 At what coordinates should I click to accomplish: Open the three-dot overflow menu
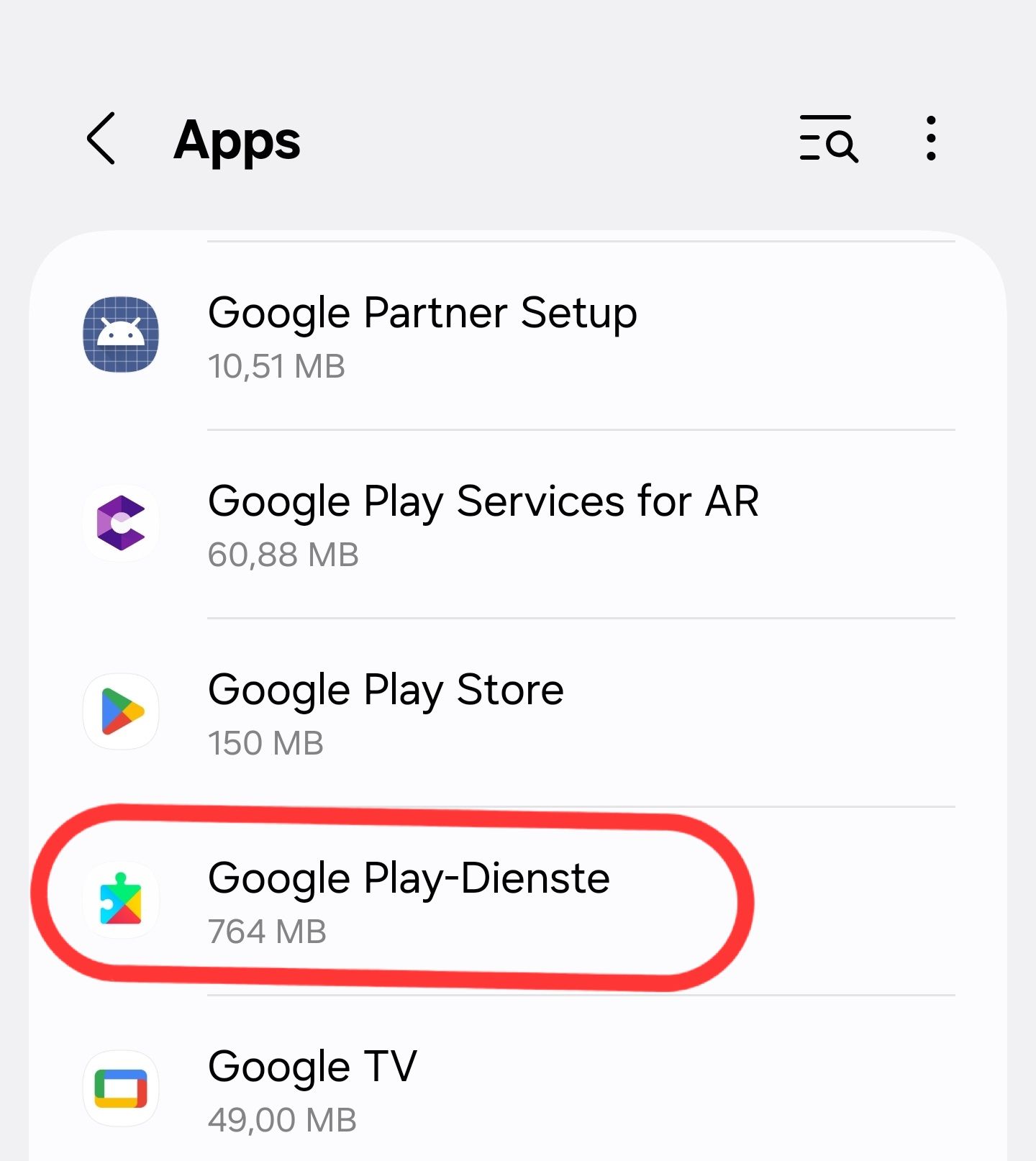pos(932,139)
